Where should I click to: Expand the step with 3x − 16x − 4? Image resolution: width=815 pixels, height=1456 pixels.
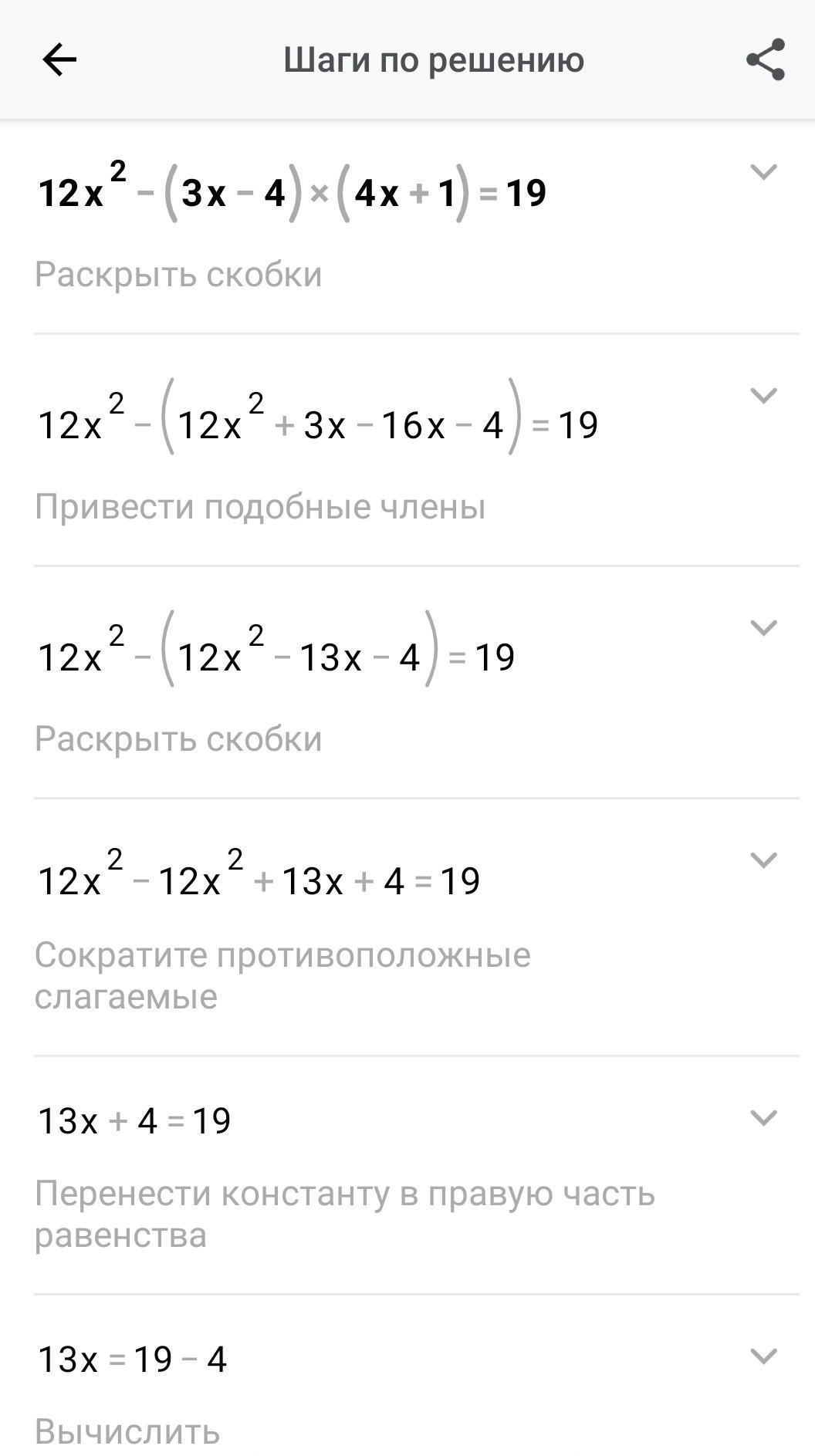tap(763, 396)
